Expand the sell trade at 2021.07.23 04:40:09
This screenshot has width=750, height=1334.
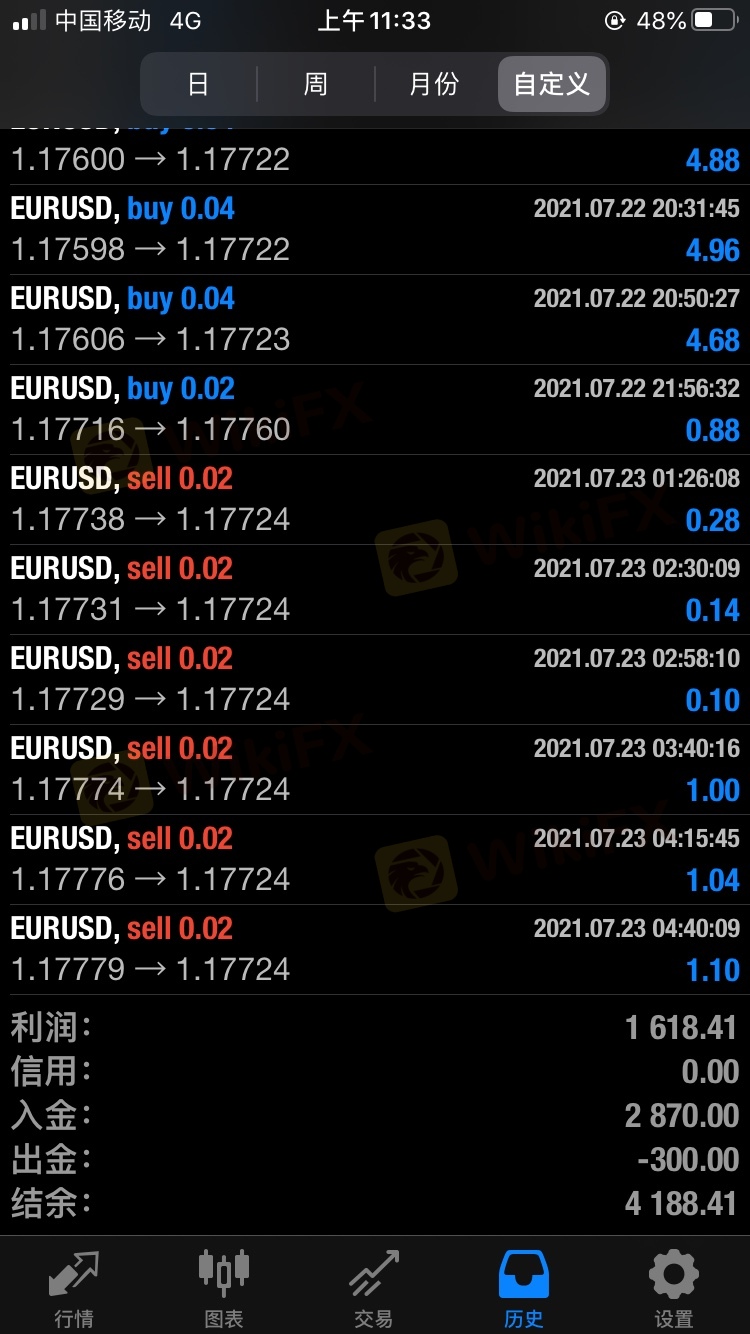[375, 949]
